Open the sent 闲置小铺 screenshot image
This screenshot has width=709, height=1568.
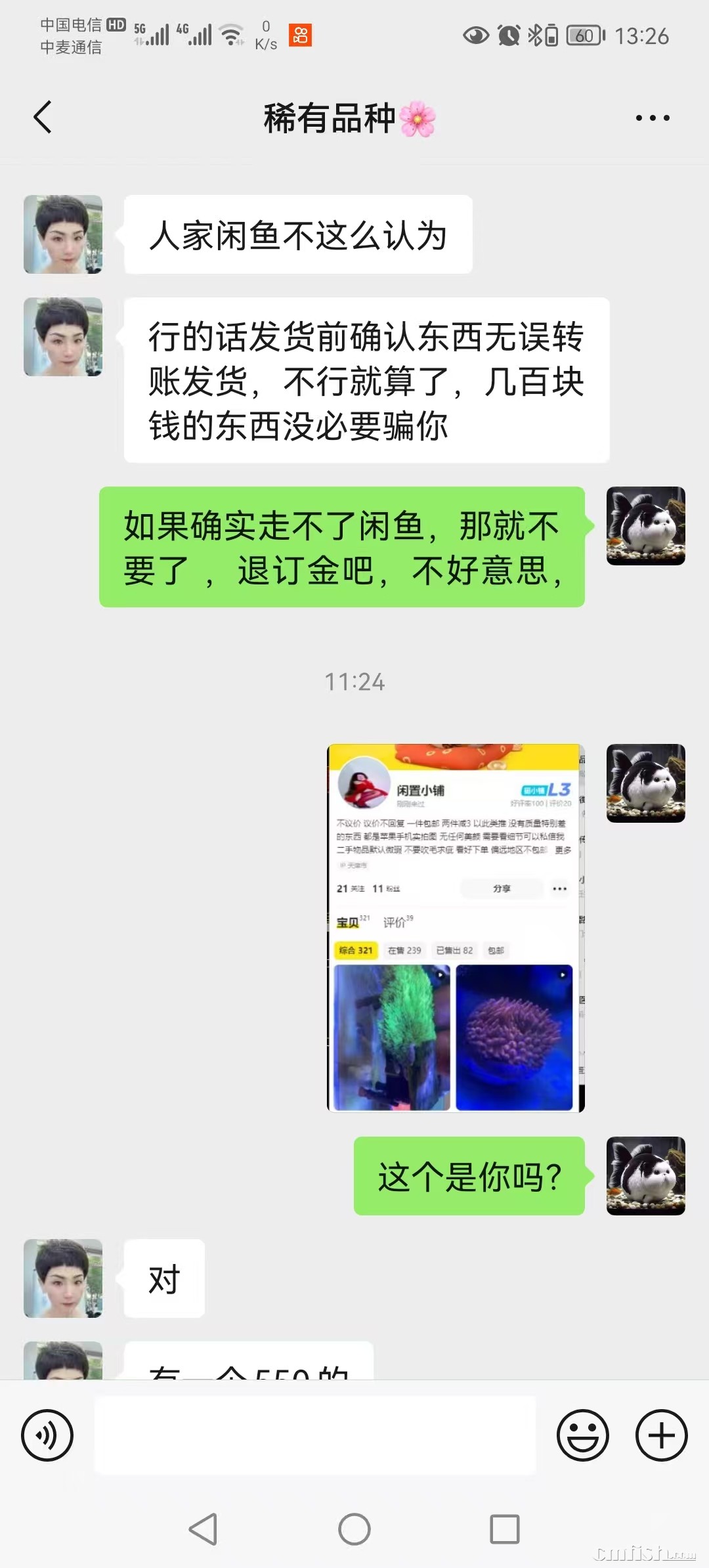click(x=456, y=927)
